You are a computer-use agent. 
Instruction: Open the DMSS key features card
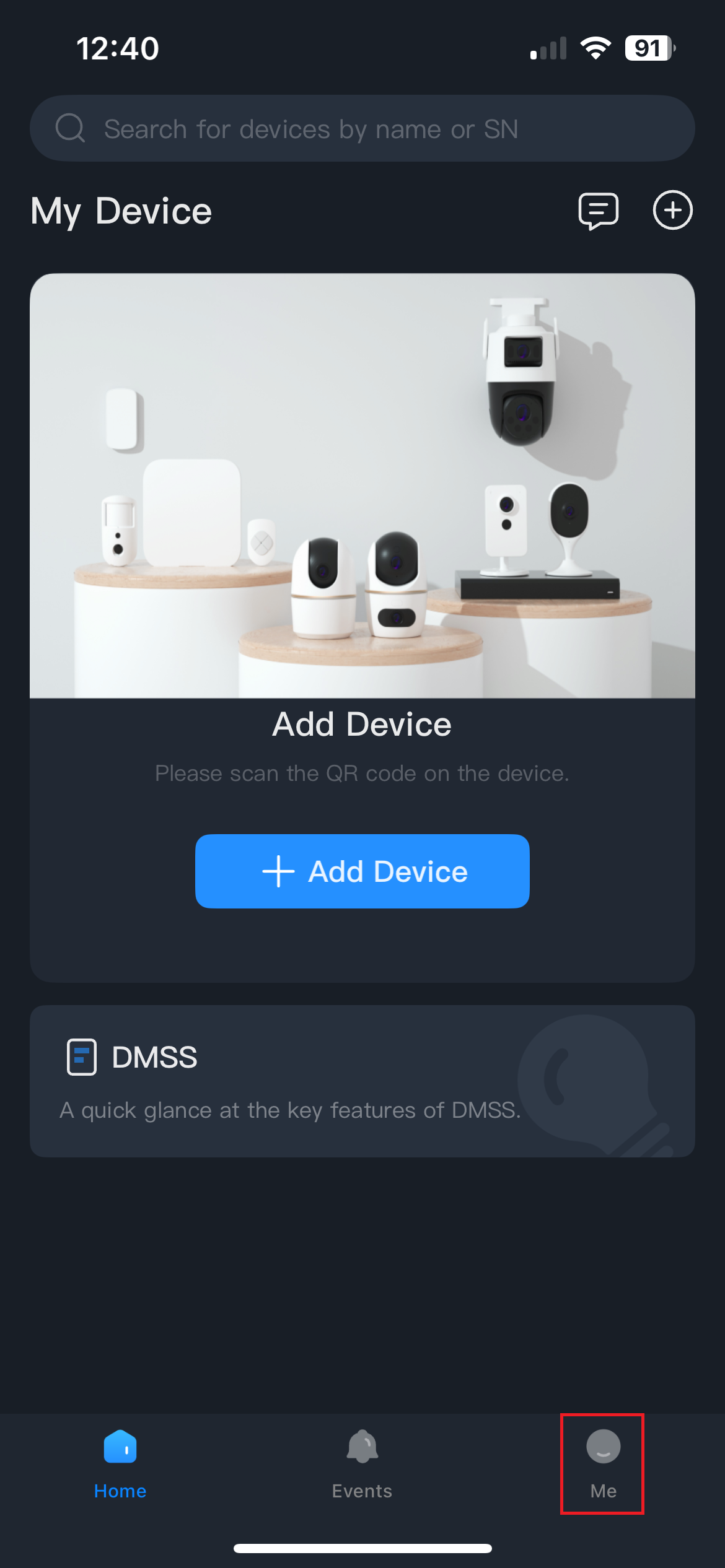pyautogui.click(x=362, y=1081)
